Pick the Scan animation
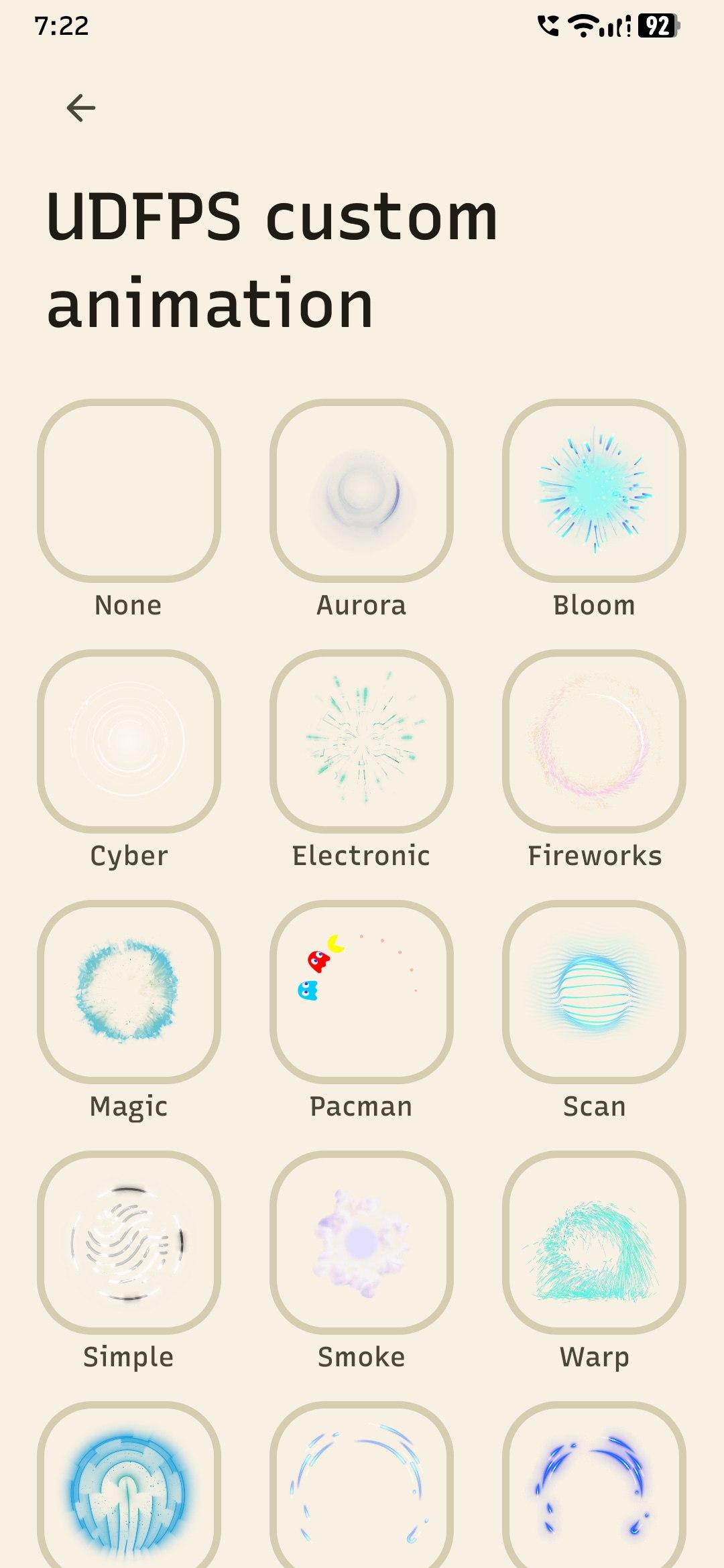Viewport: 724px width, 1568px height. click(x=594, y=992)
